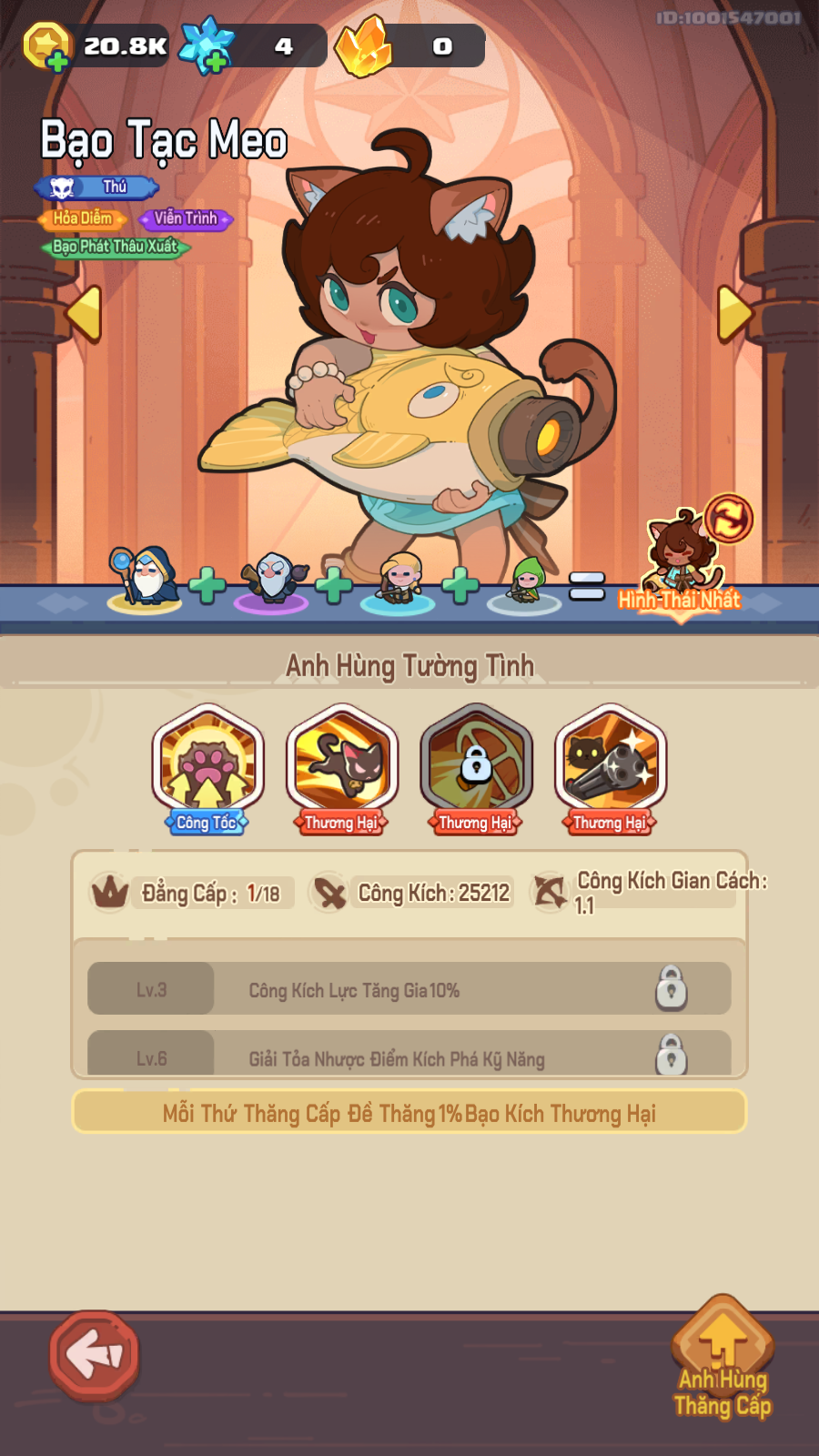This screenshot has width=819, height=1456.
Task: Select the blue wizard hero component
Action: (145, 580)
